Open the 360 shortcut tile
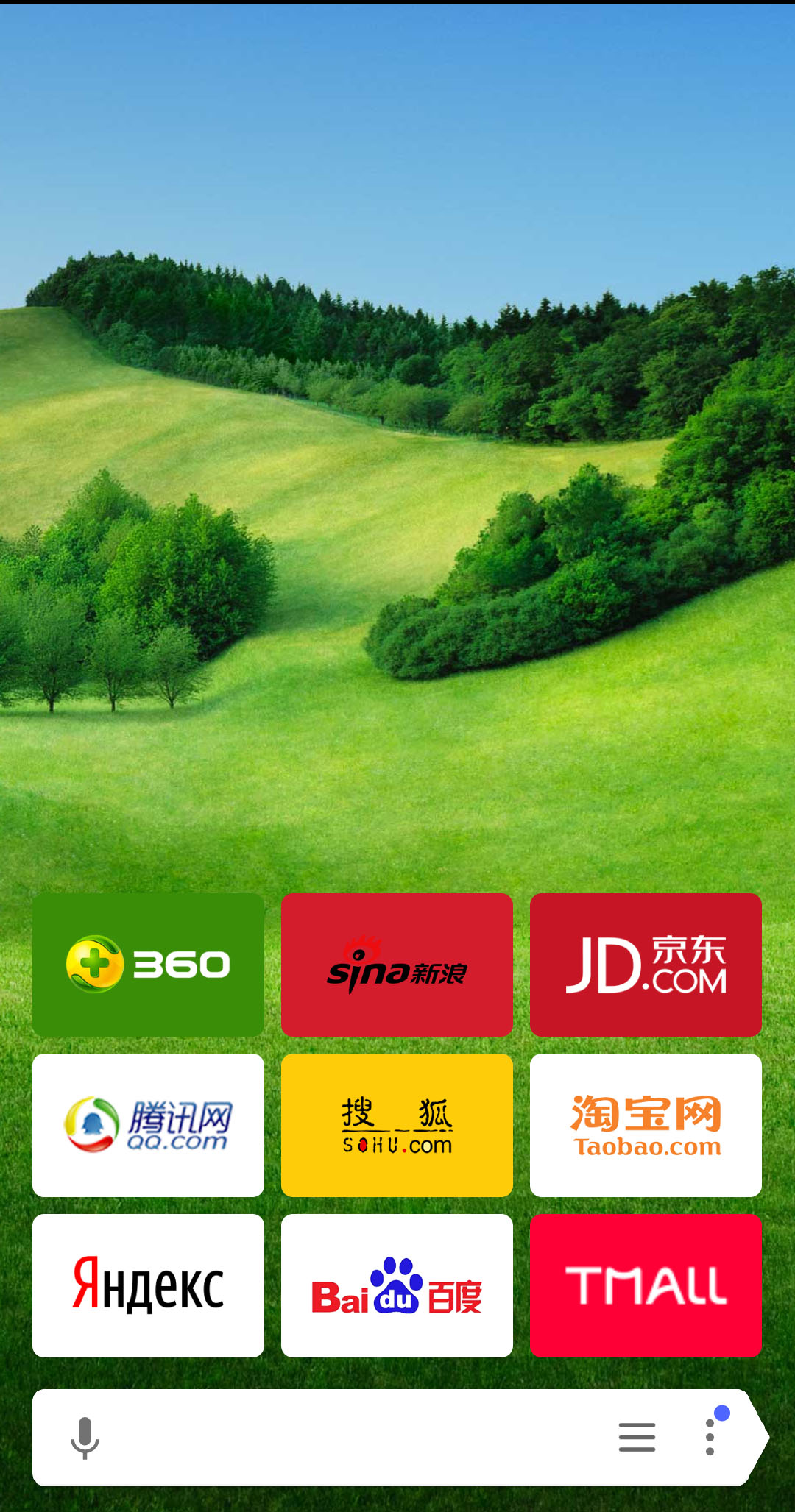795x1512 pixels. tap(148, 965)
